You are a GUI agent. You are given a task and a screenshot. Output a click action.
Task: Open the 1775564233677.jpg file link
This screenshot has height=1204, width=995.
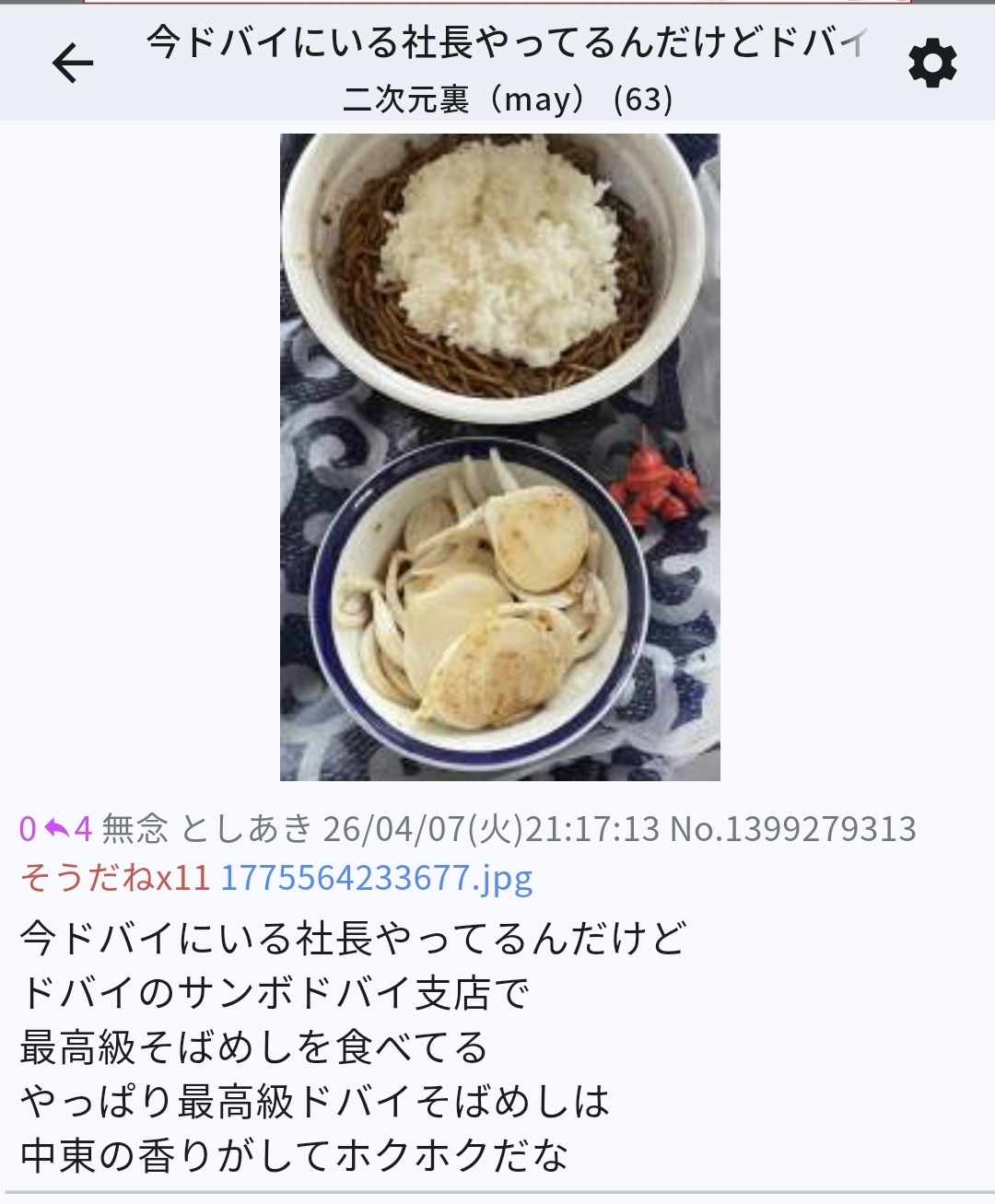coord(376,878)
